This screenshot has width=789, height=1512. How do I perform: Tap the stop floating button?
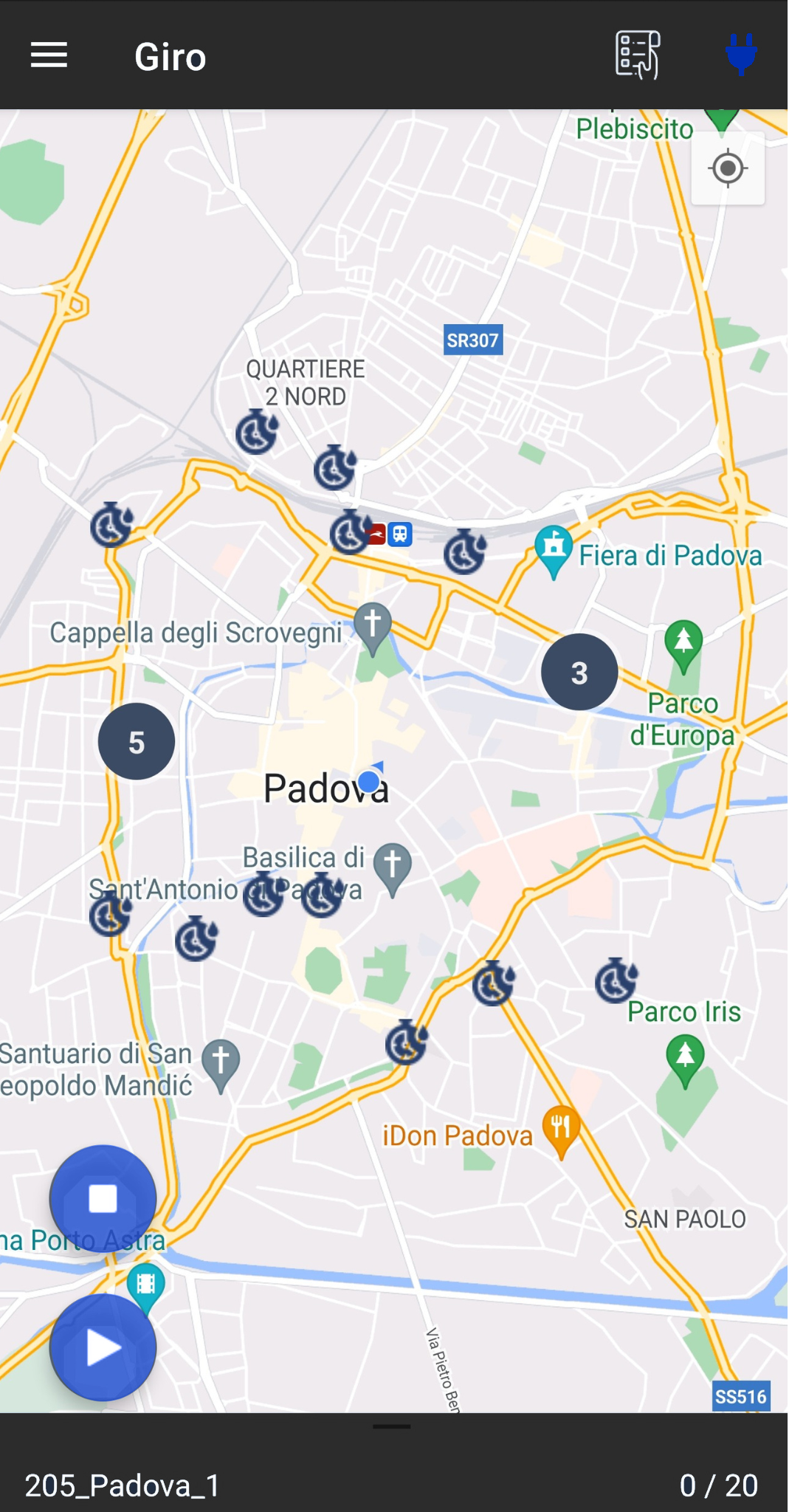pyautogui.click(x=103, y=1199)
